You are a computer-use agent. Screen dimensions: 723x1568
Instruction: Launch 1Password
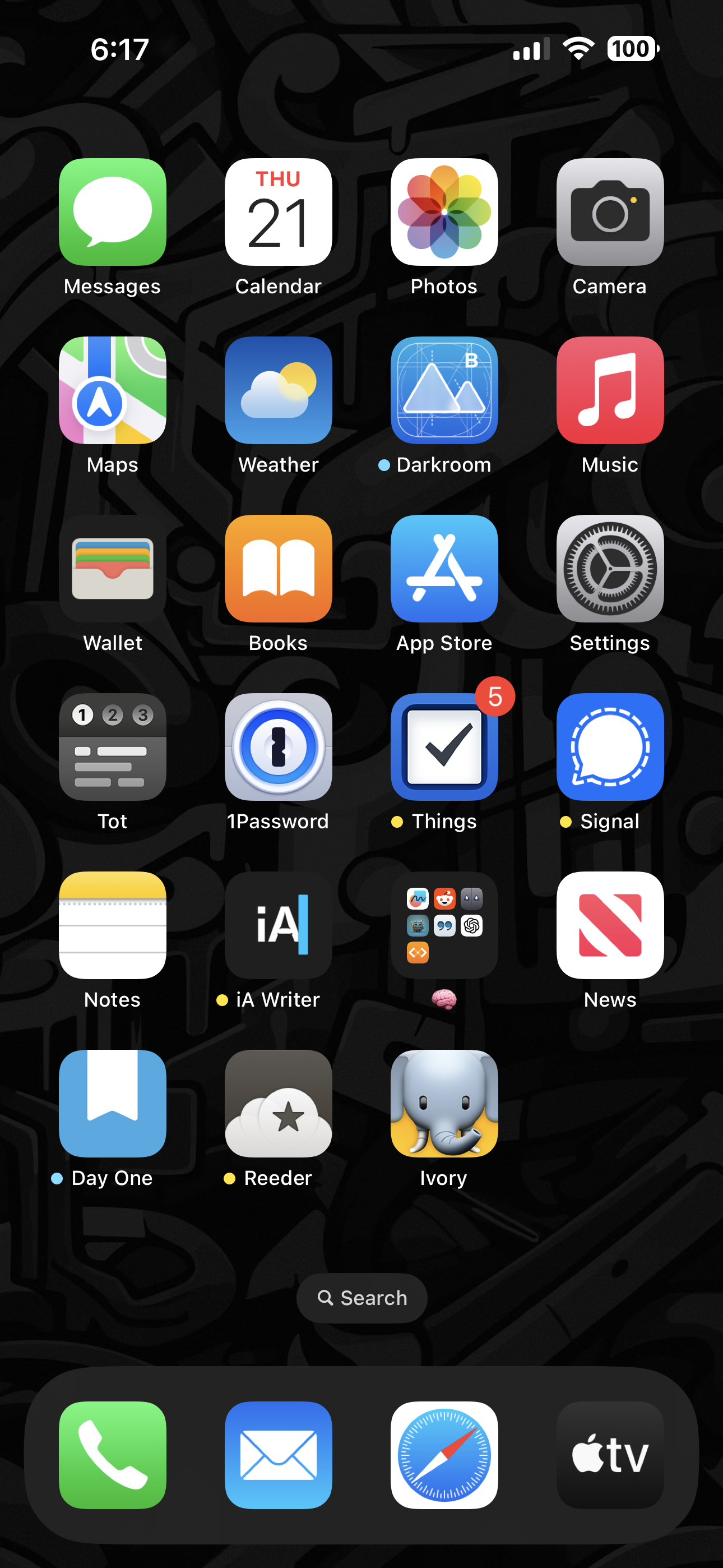[x=278, y=747]
